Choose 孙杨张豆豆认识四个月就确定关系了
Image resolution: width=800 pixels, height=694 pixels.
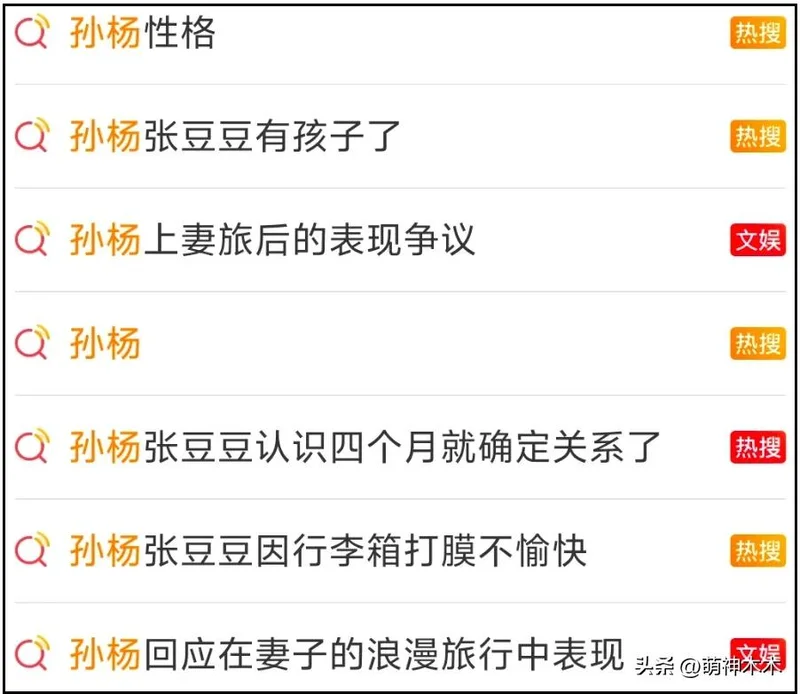365,447
